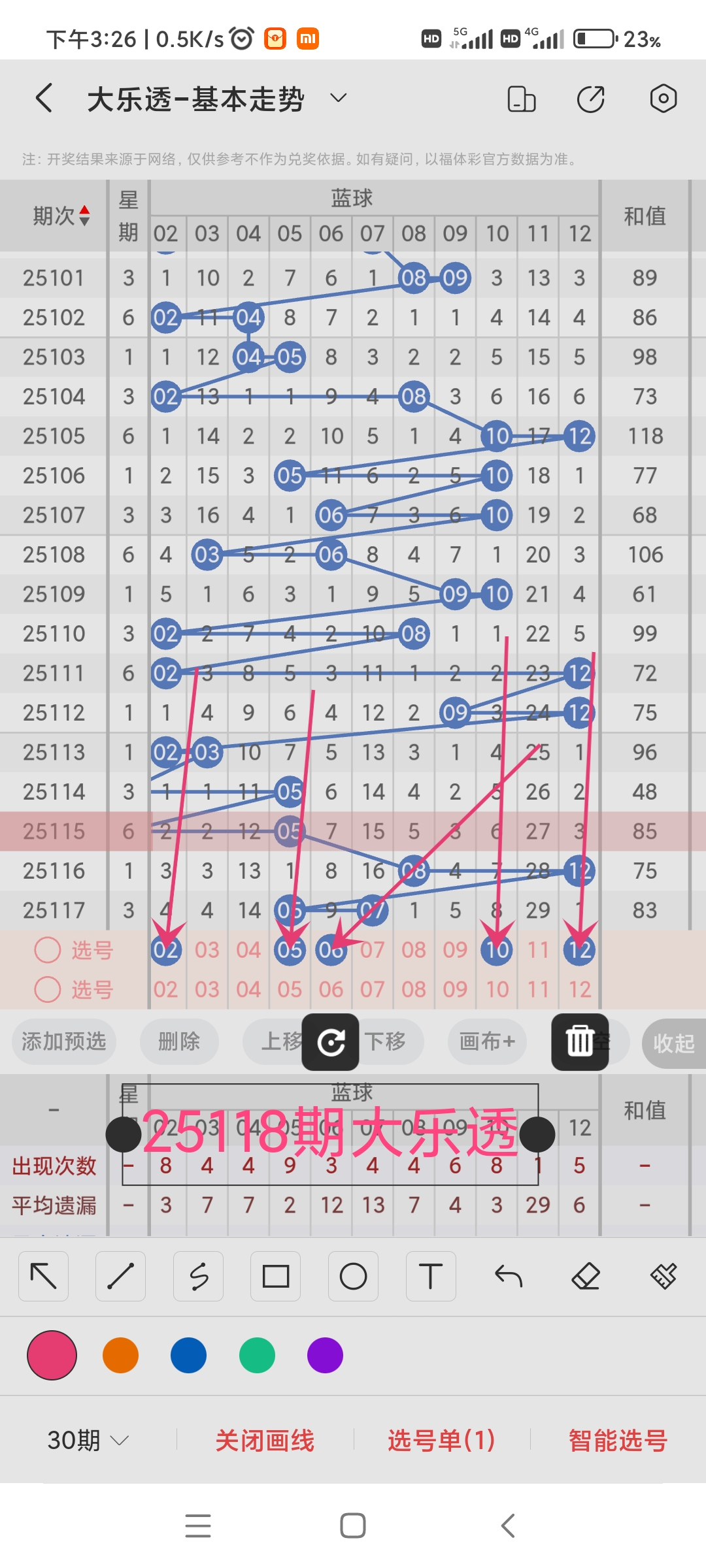Open the settings hexagon icon

click(663, 99)
